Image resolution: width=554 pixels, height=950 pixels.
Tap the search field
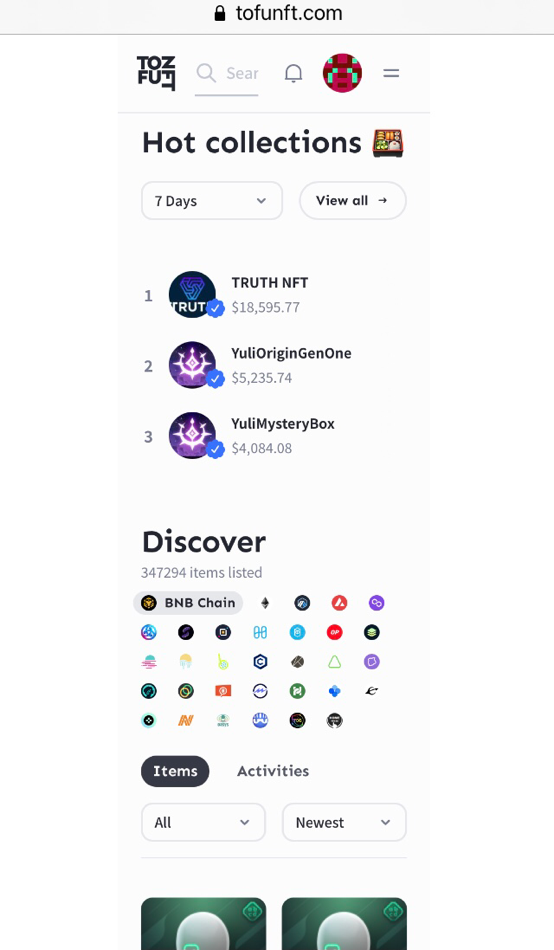(x=227, y=74)
